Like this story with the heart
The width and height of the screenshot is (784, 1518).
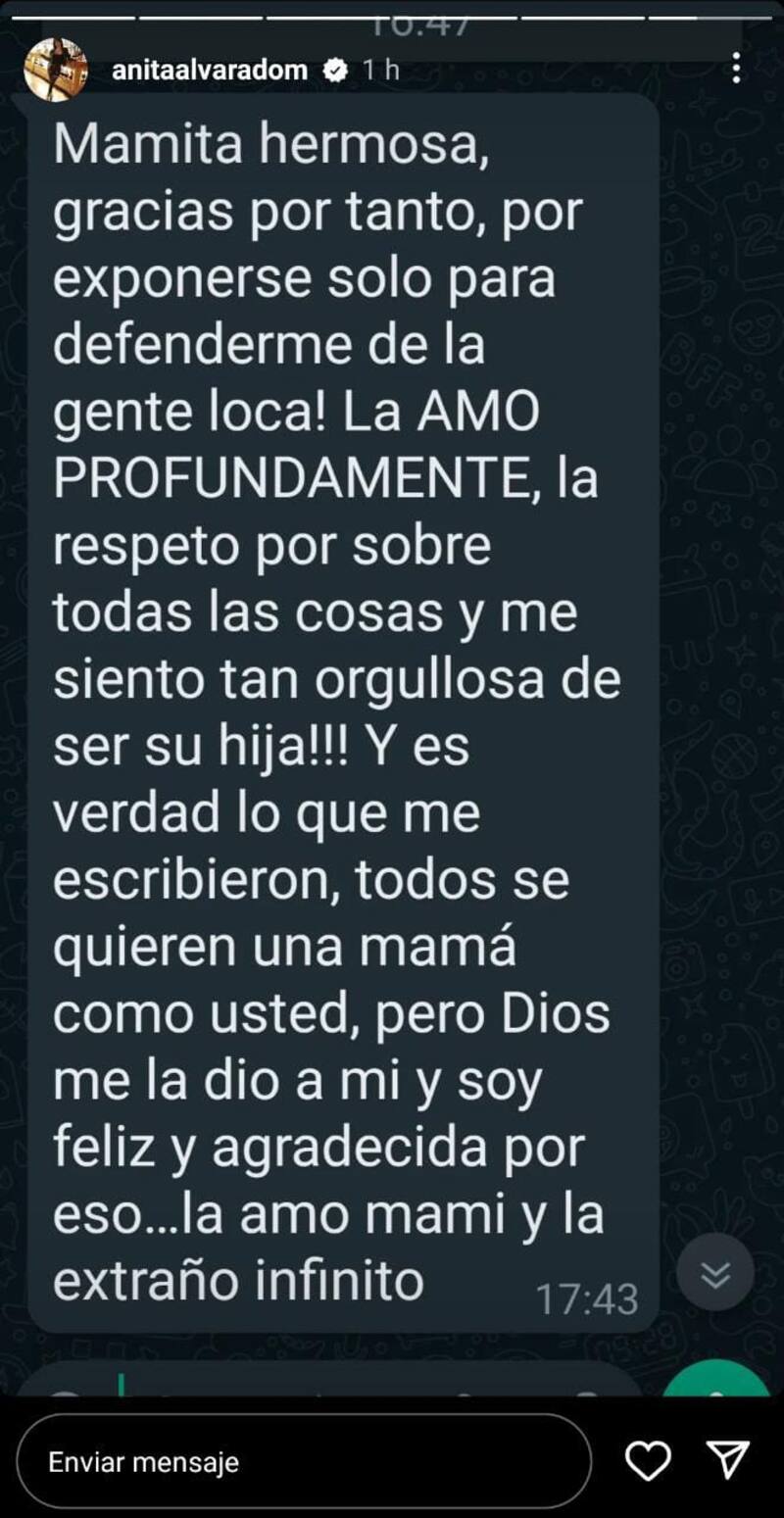point(648,1461)
